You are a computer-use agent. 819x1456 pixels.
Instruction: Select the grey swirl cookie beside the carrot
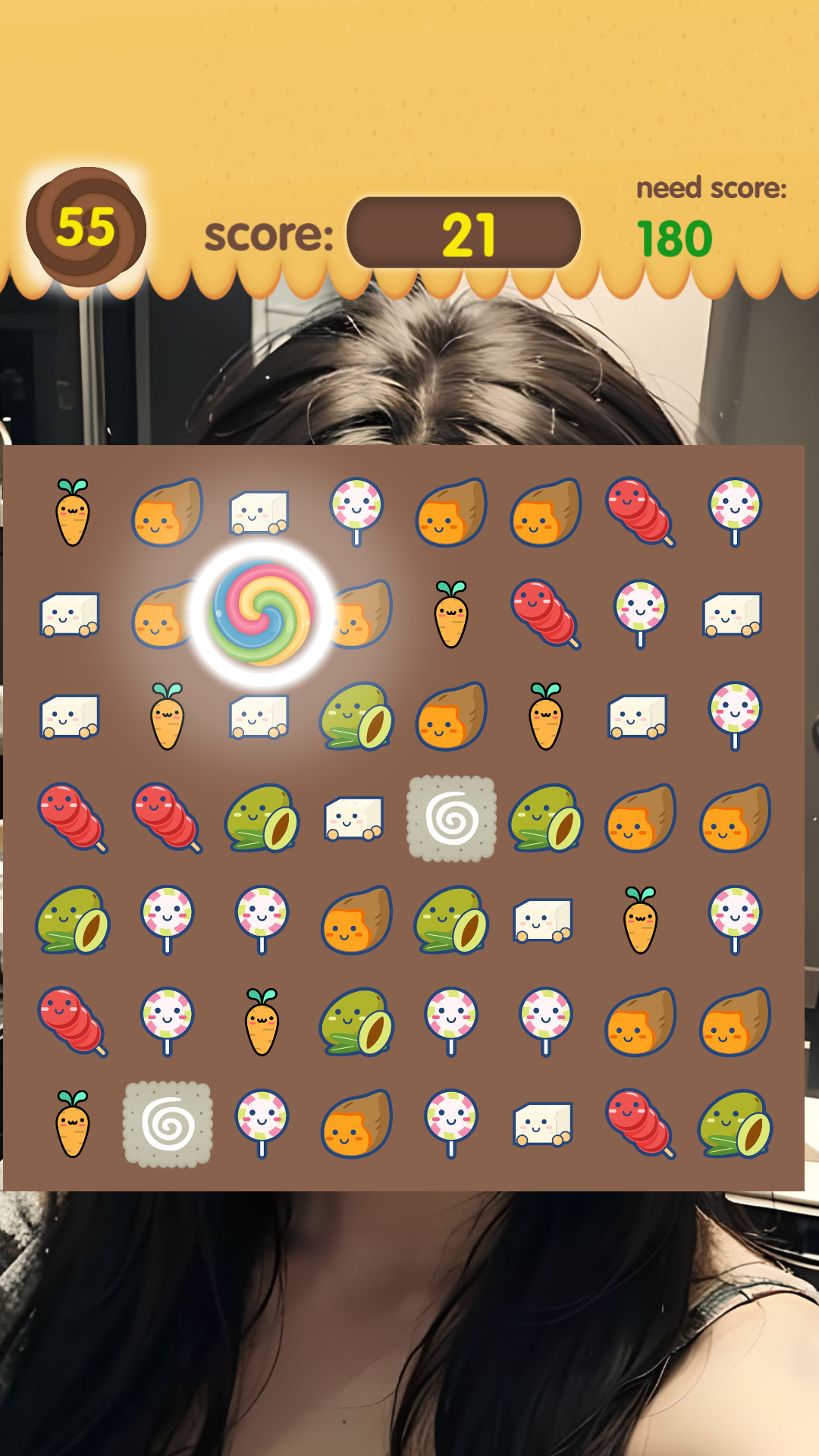click(x=168, y=1125)
